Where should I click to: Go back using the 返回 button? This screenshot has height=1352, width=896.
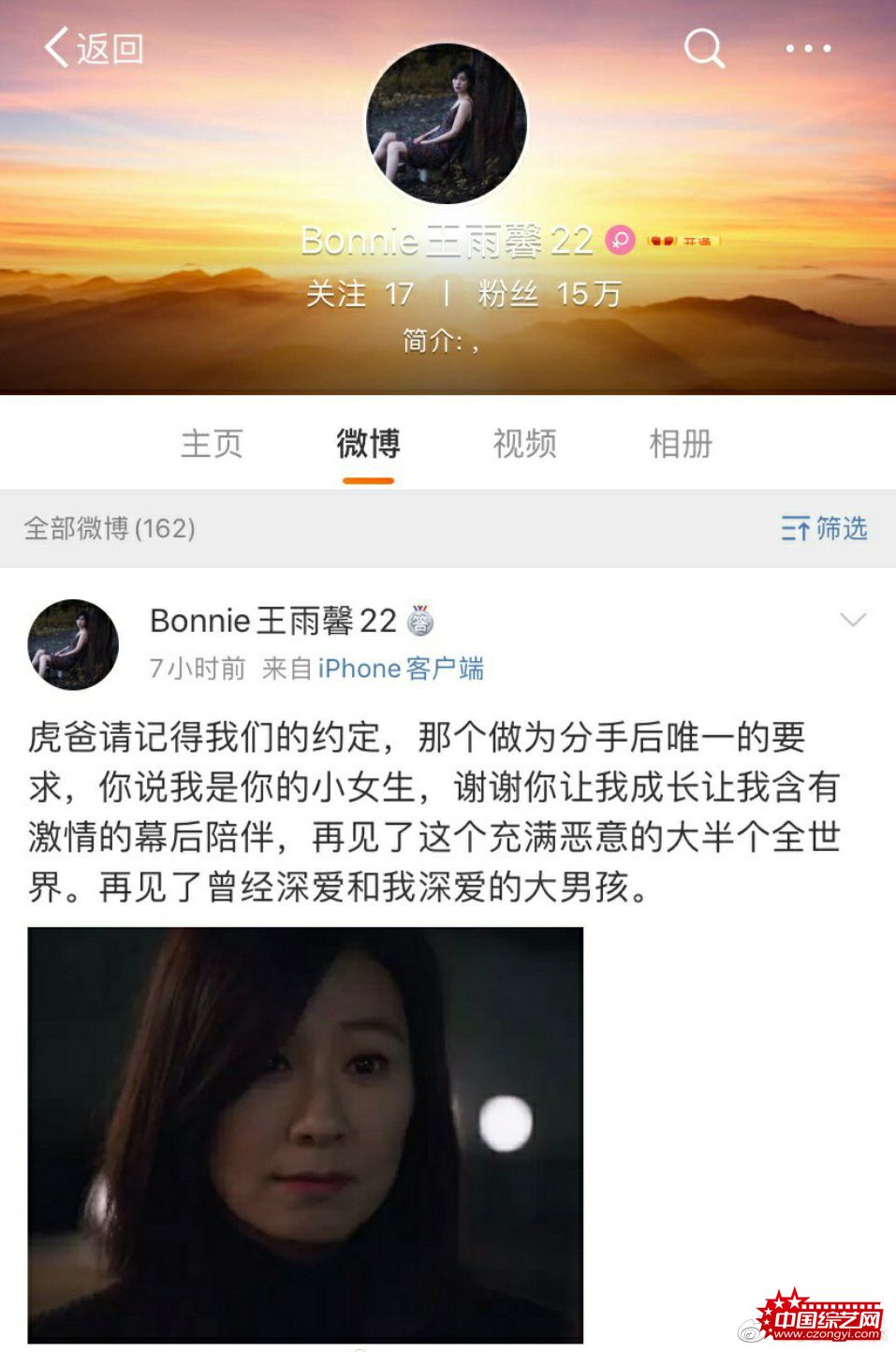[94, 48]
